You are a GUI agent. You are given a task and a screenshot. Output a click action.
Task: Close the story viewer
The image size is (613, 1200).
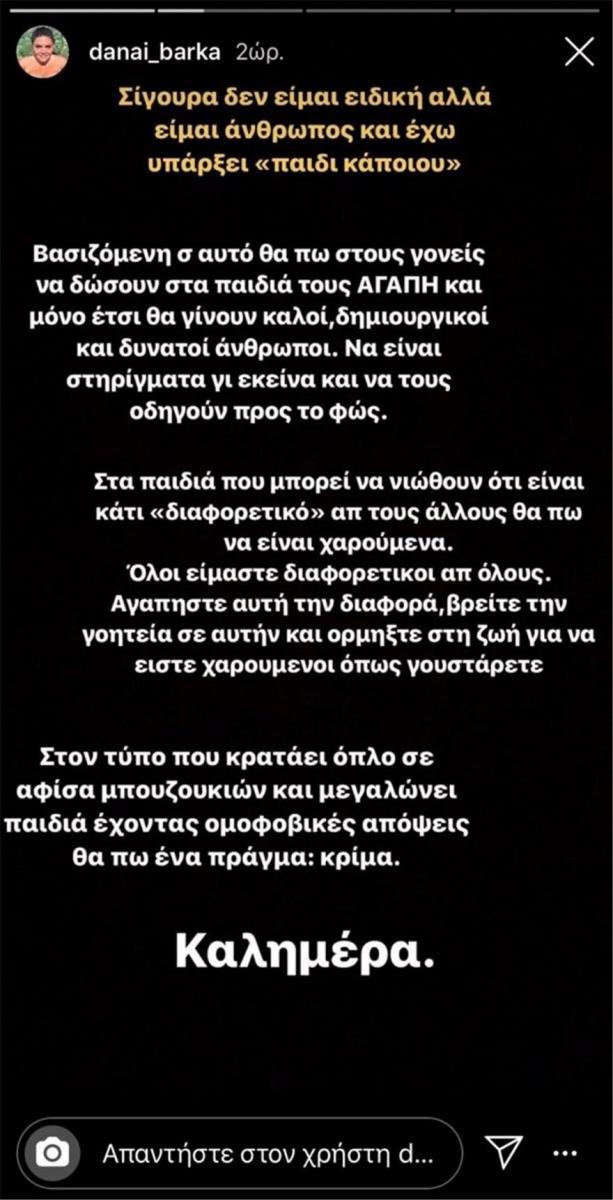[x=579, y=52]
